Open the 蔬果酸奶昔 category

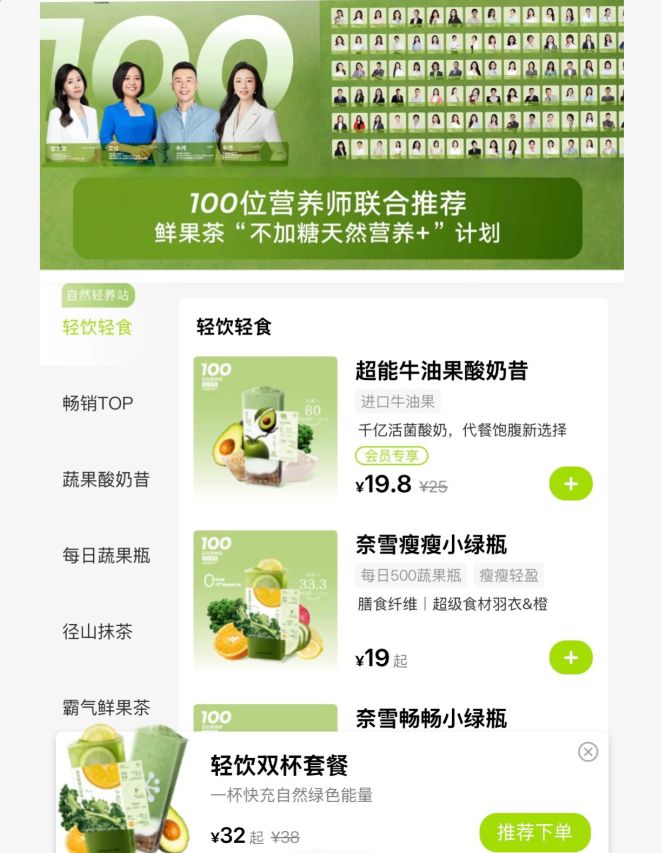[105, 479]
